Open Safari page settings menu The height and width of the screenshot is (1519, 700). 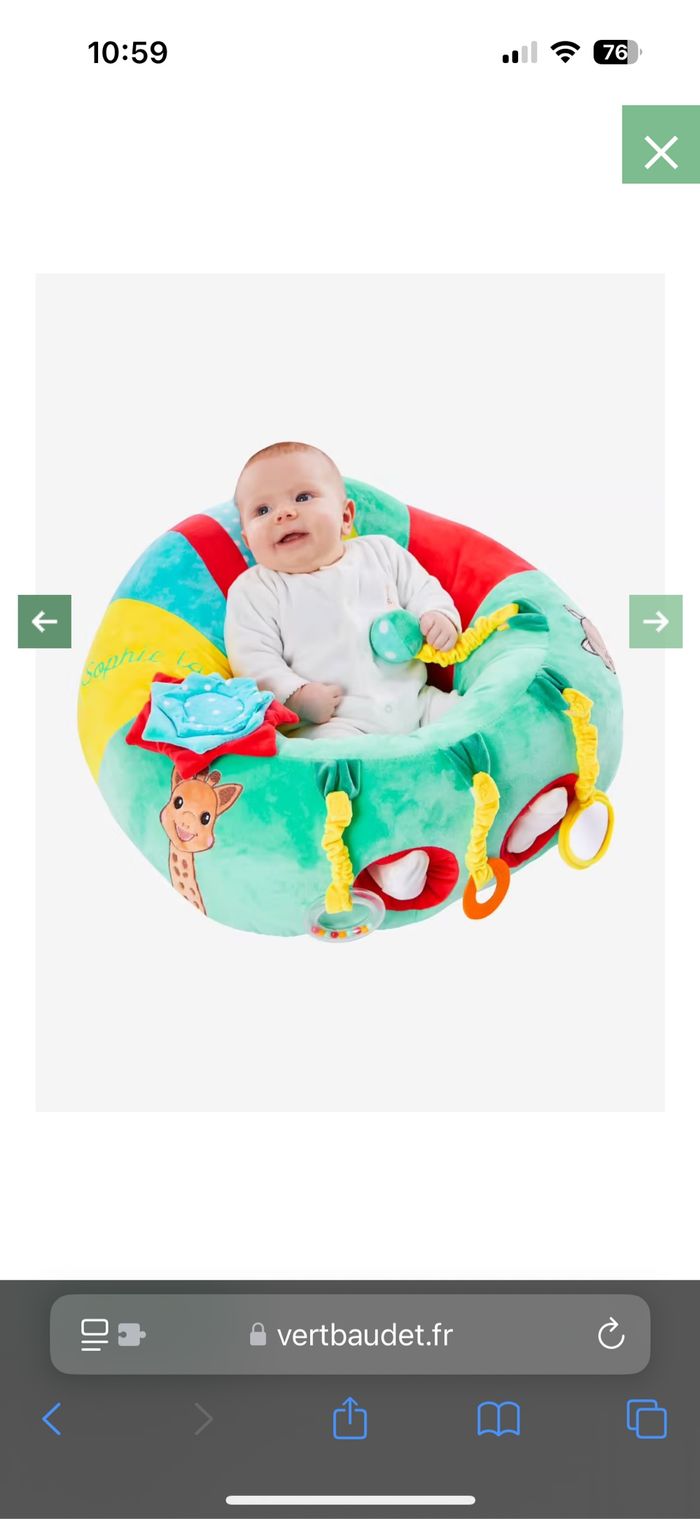[112, 1334]
